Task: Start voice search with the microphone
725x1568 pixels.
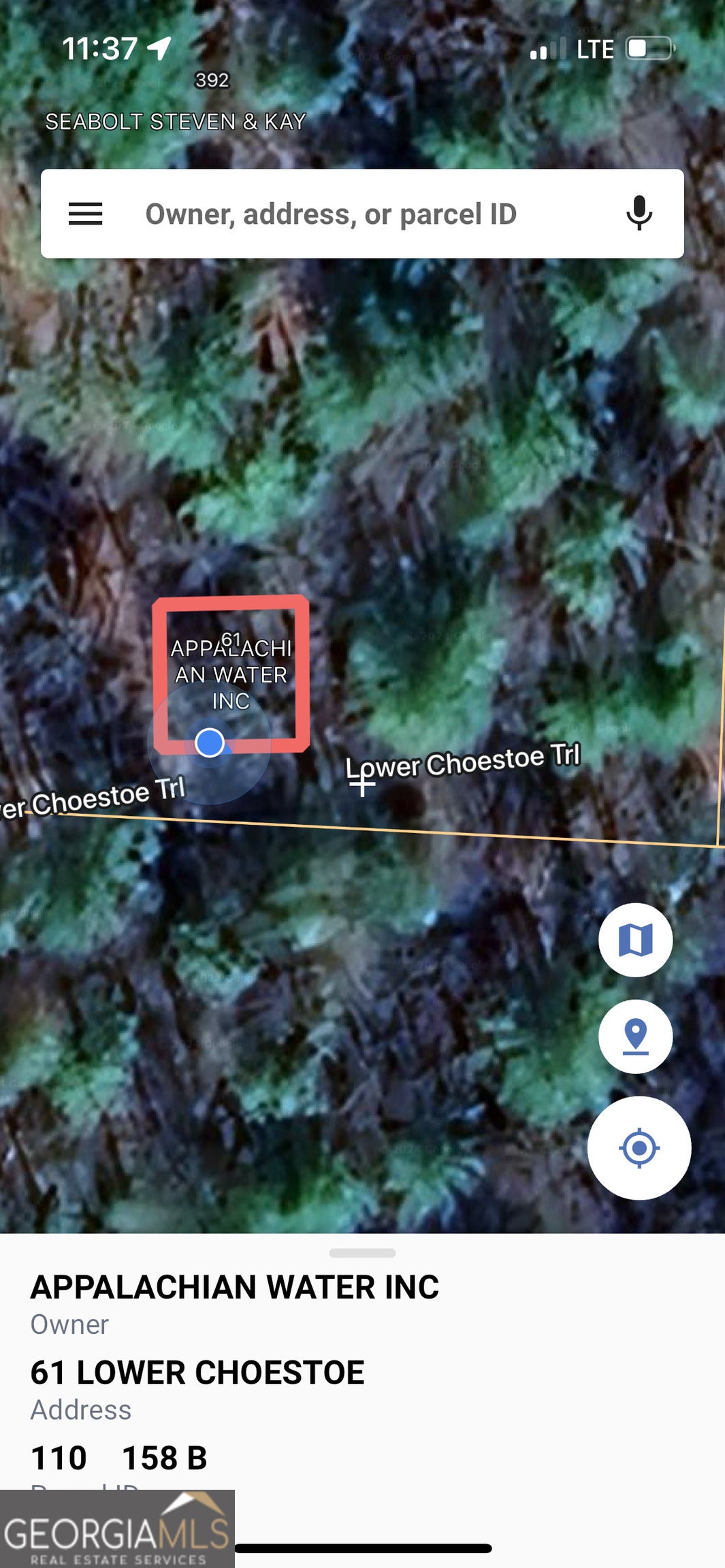Action: 639,214
